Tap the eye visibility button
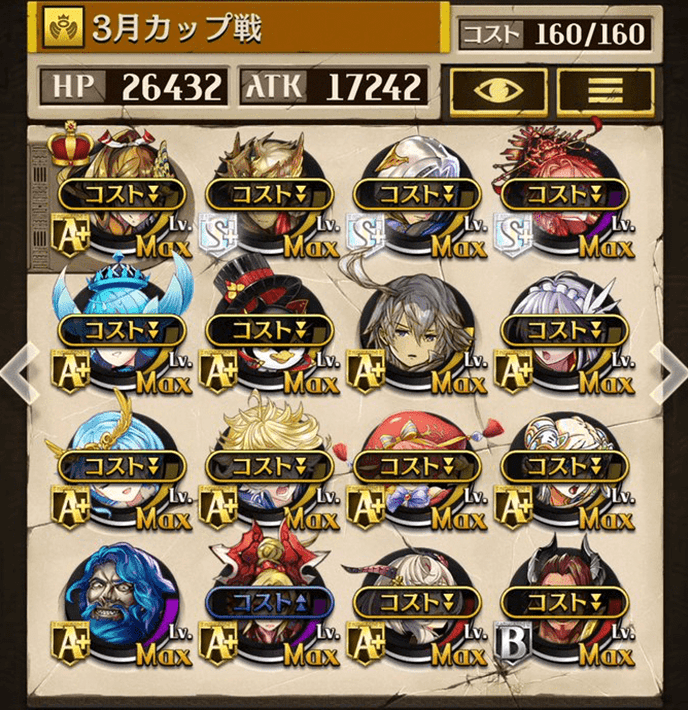Viewport: 688px width, 710px height. click(x=496, y=88)
